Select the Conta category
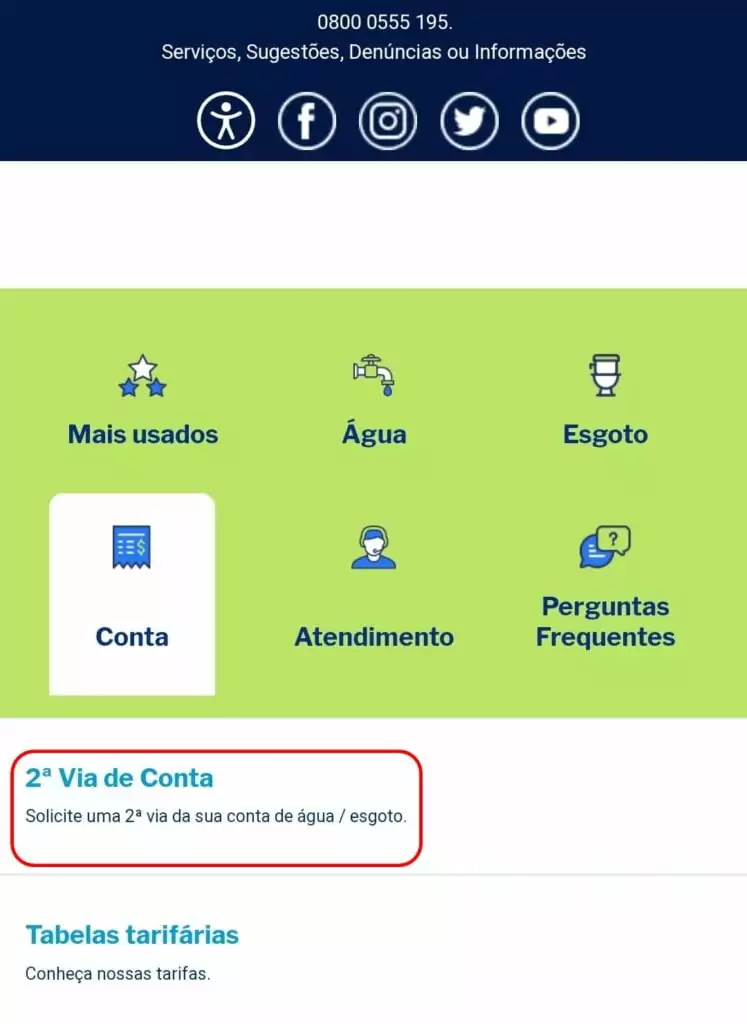The height and width of the screenshot is (1024, 747). [132, 593]
